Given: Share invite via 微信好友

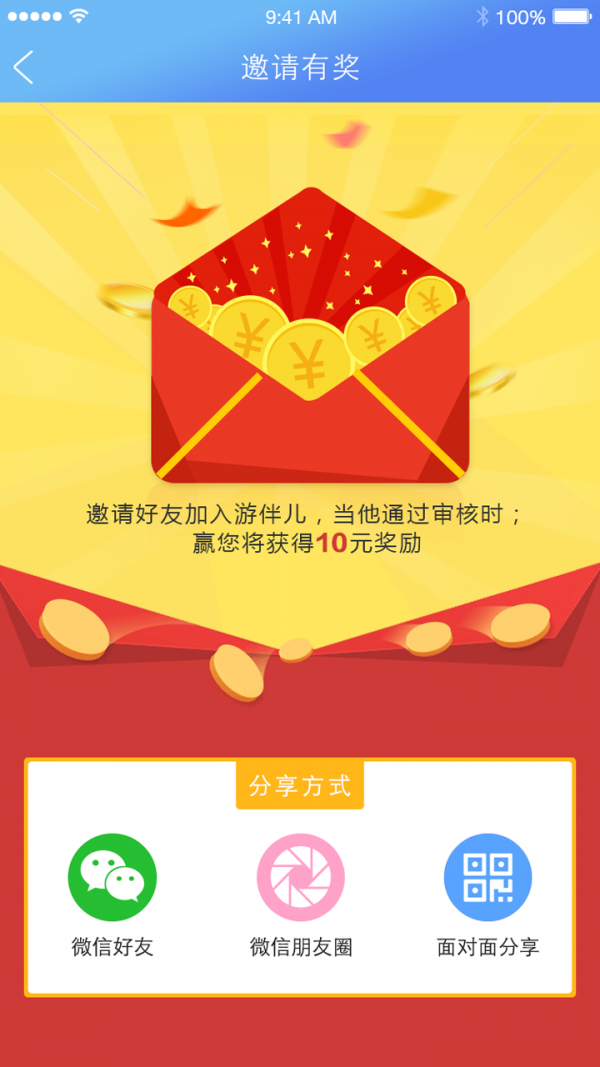Looking at the screenshot, I should tap(112, 877).
